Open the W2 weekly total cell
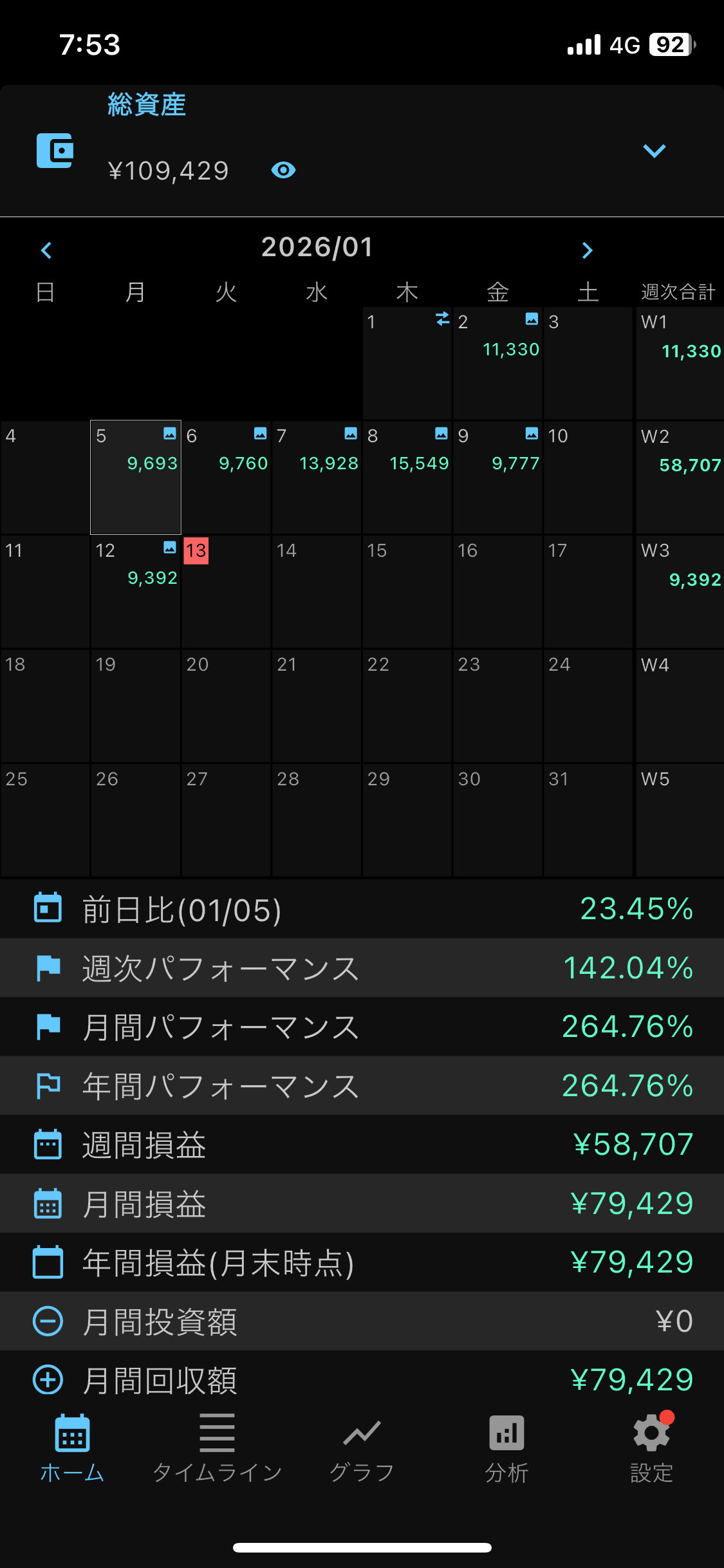724x1568 pixels. [x=680, y=478]
